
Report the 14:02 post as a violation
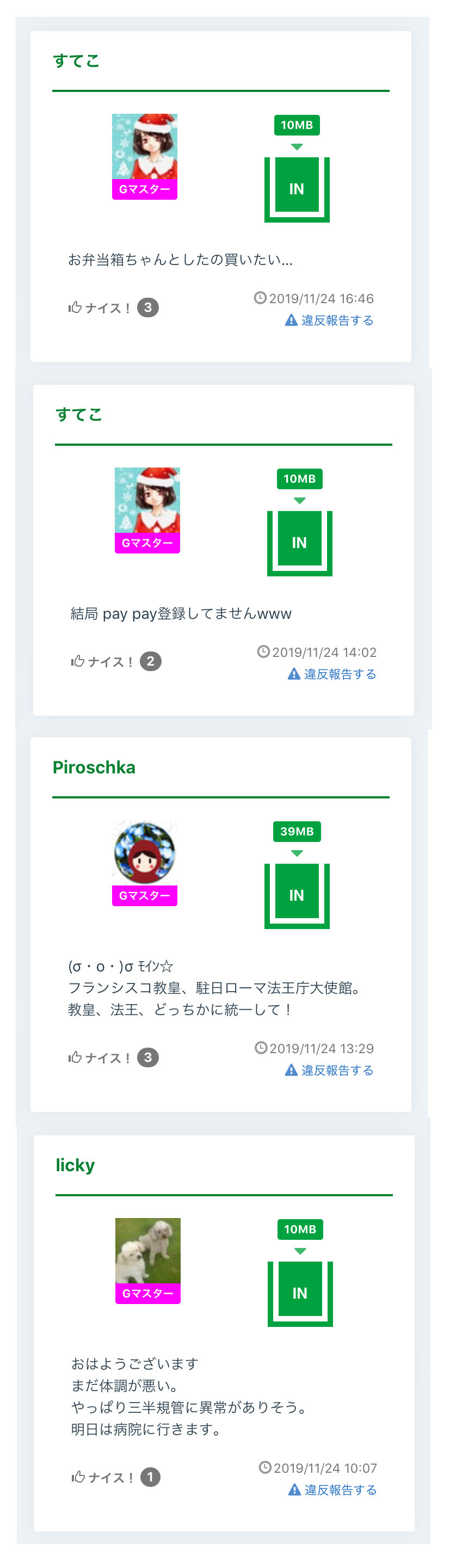[332, 674]
